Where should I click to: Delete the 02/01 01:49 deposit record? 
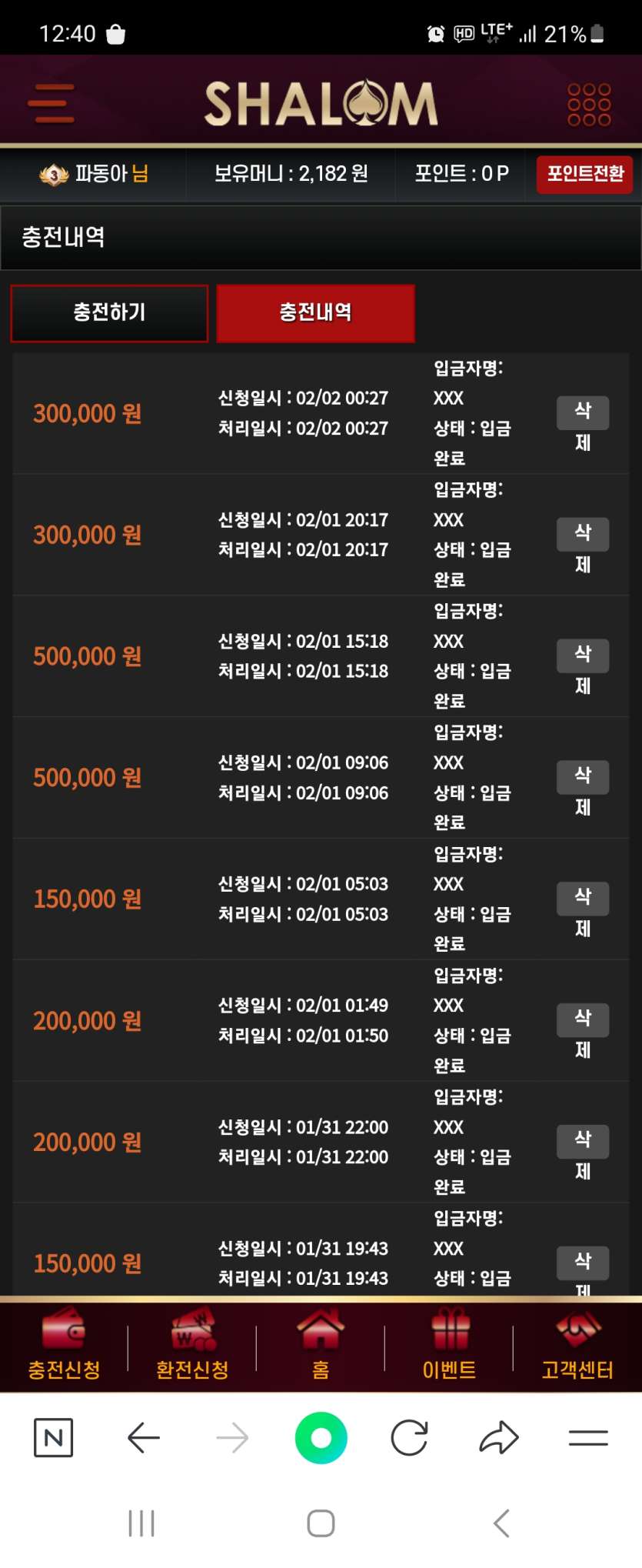click(583, 1020)
